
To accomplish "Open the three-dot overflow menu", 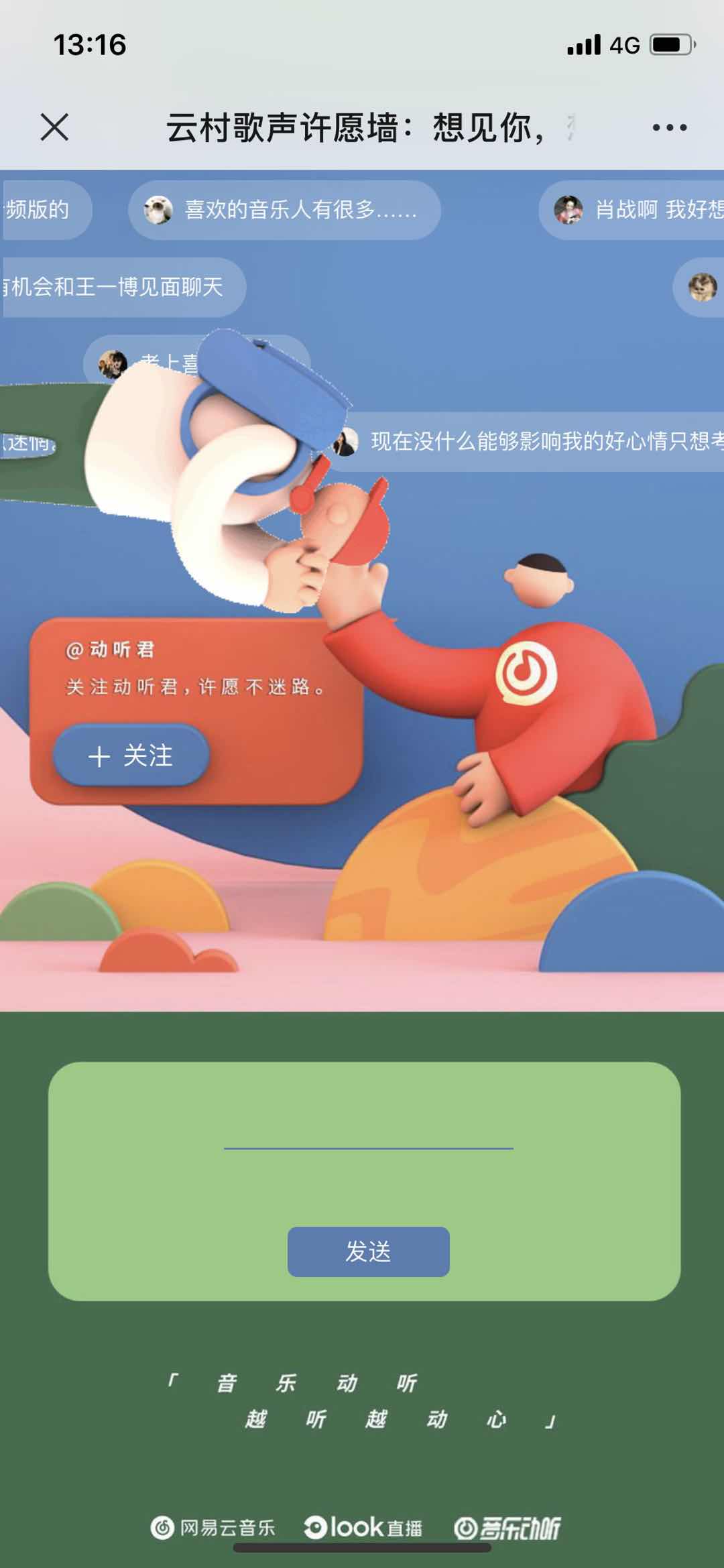I will (669, 127).
